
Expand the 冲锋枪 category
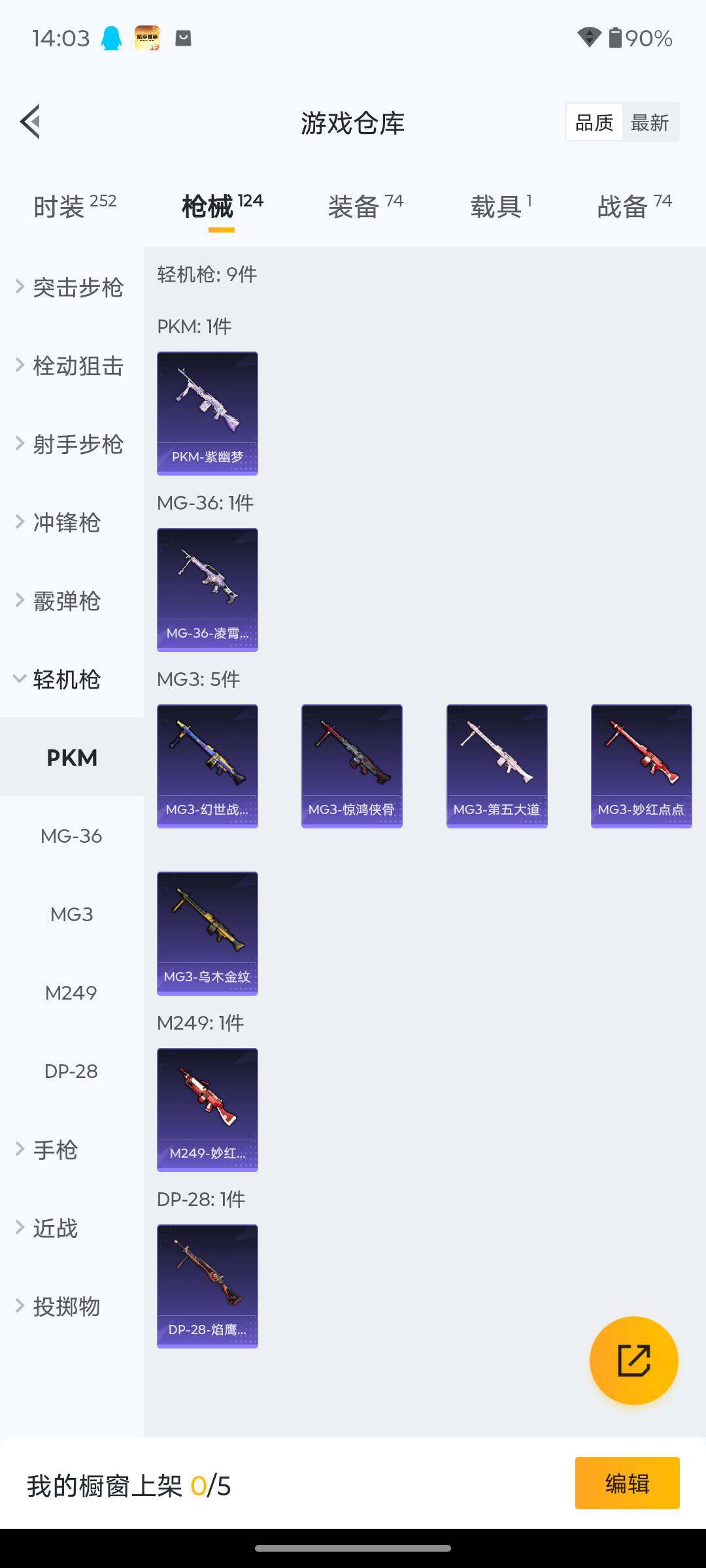click(65, 523)
